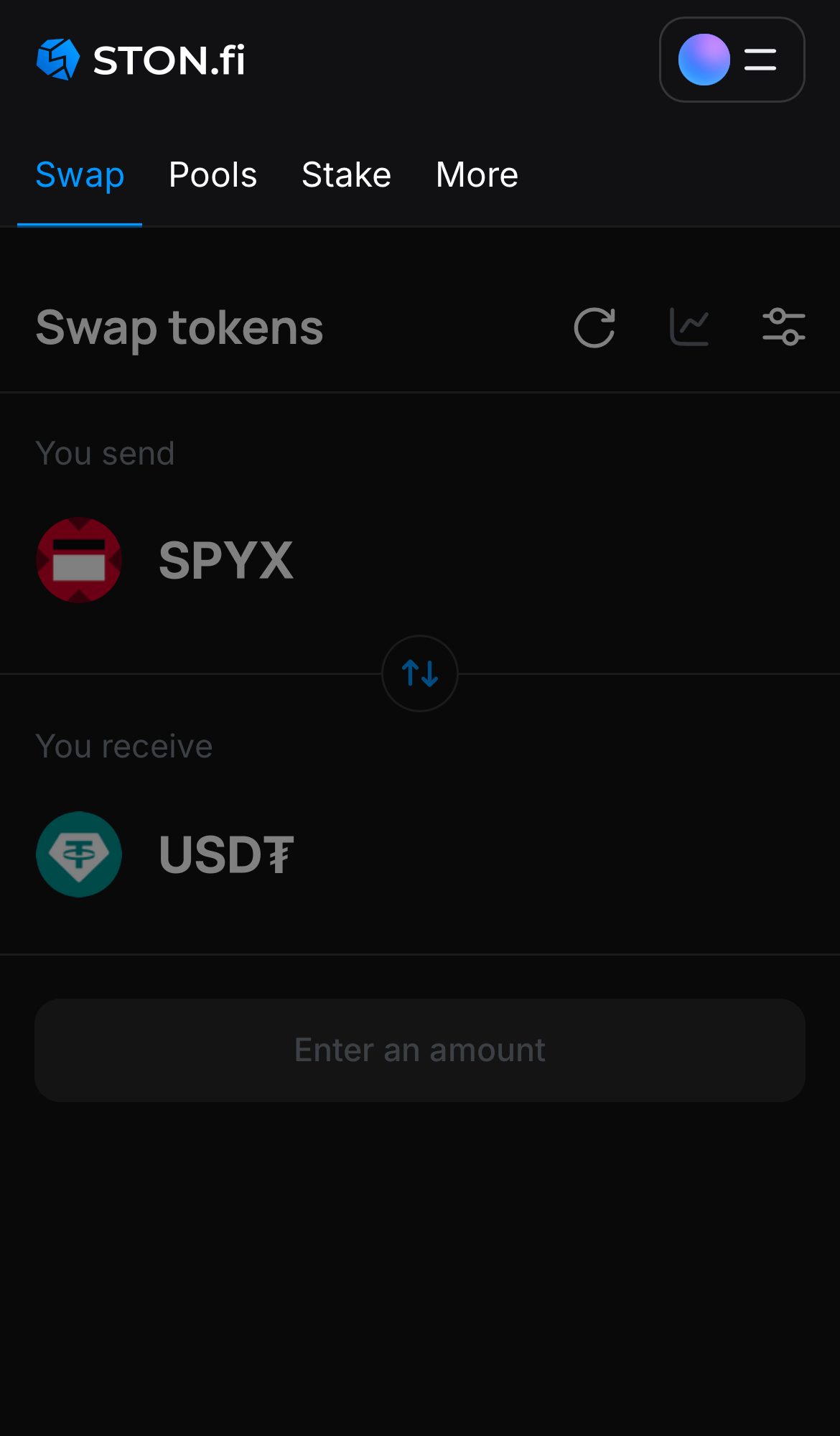Click the USDT token logo
Image resolution: width=840 pixels, height=1436 pixels.
point(78,854)
